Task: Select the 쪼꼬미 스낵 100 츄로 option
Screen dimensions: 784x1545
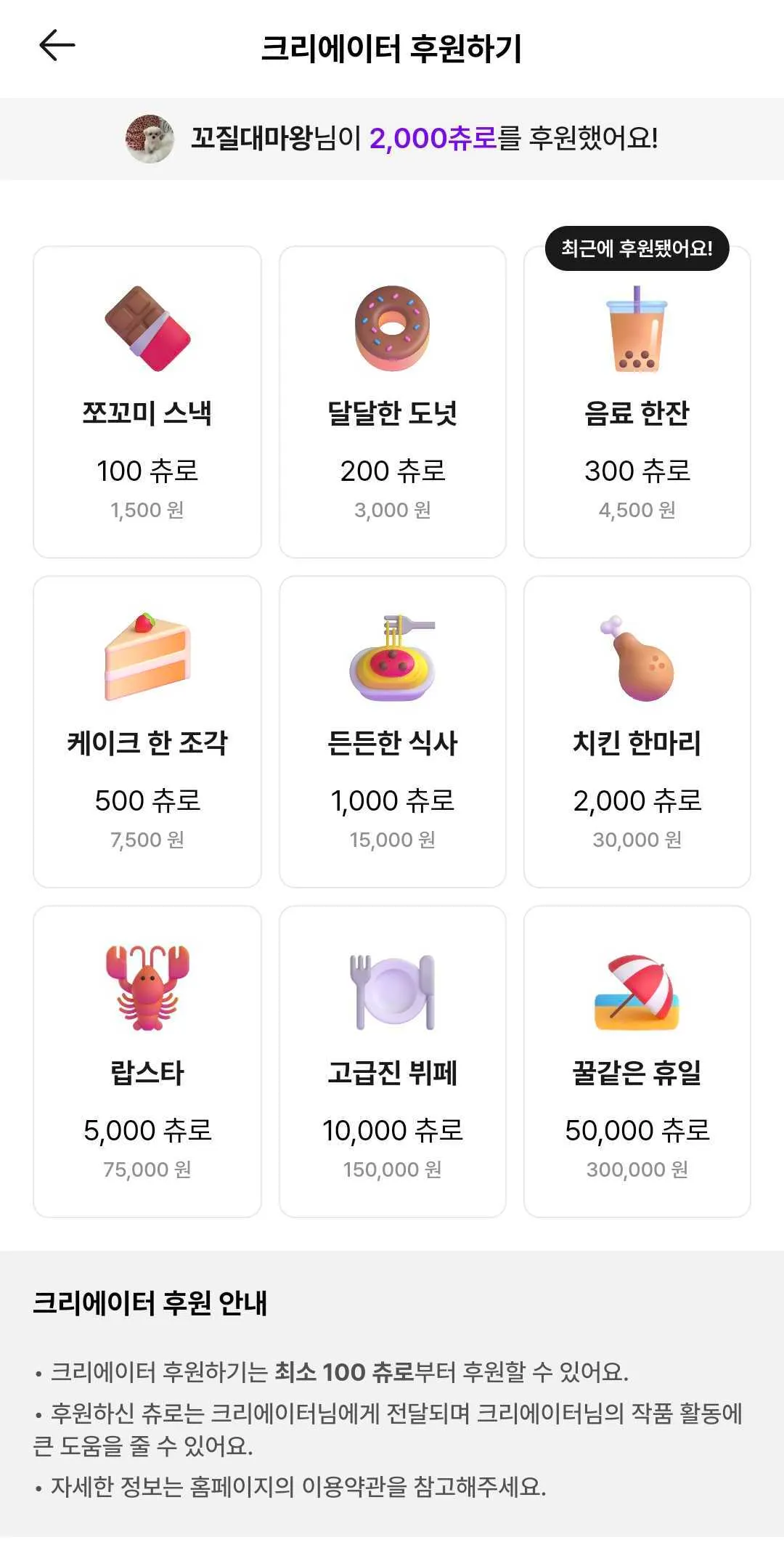Action: (147, 402)
